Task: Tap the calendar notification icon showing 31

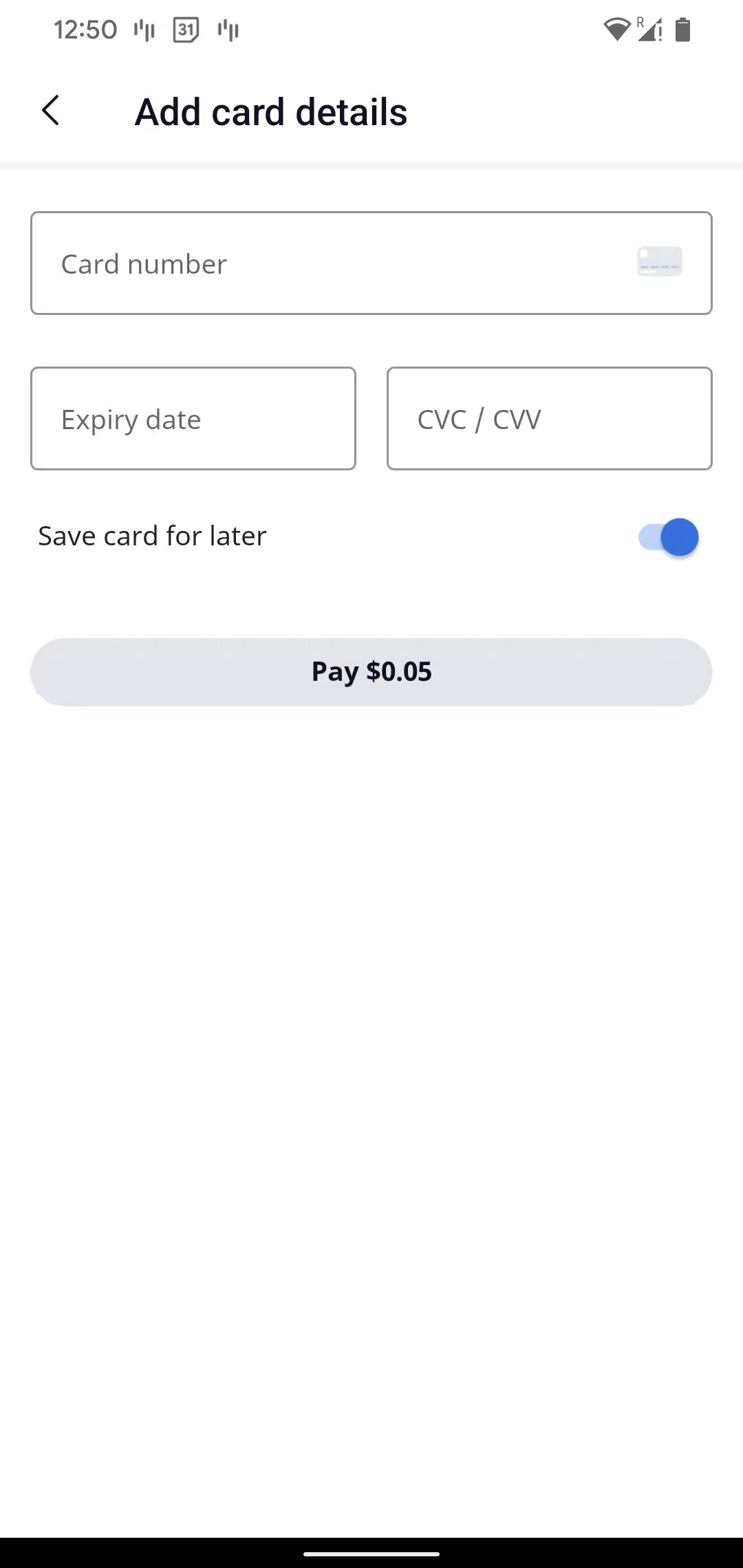Action: 184,30
